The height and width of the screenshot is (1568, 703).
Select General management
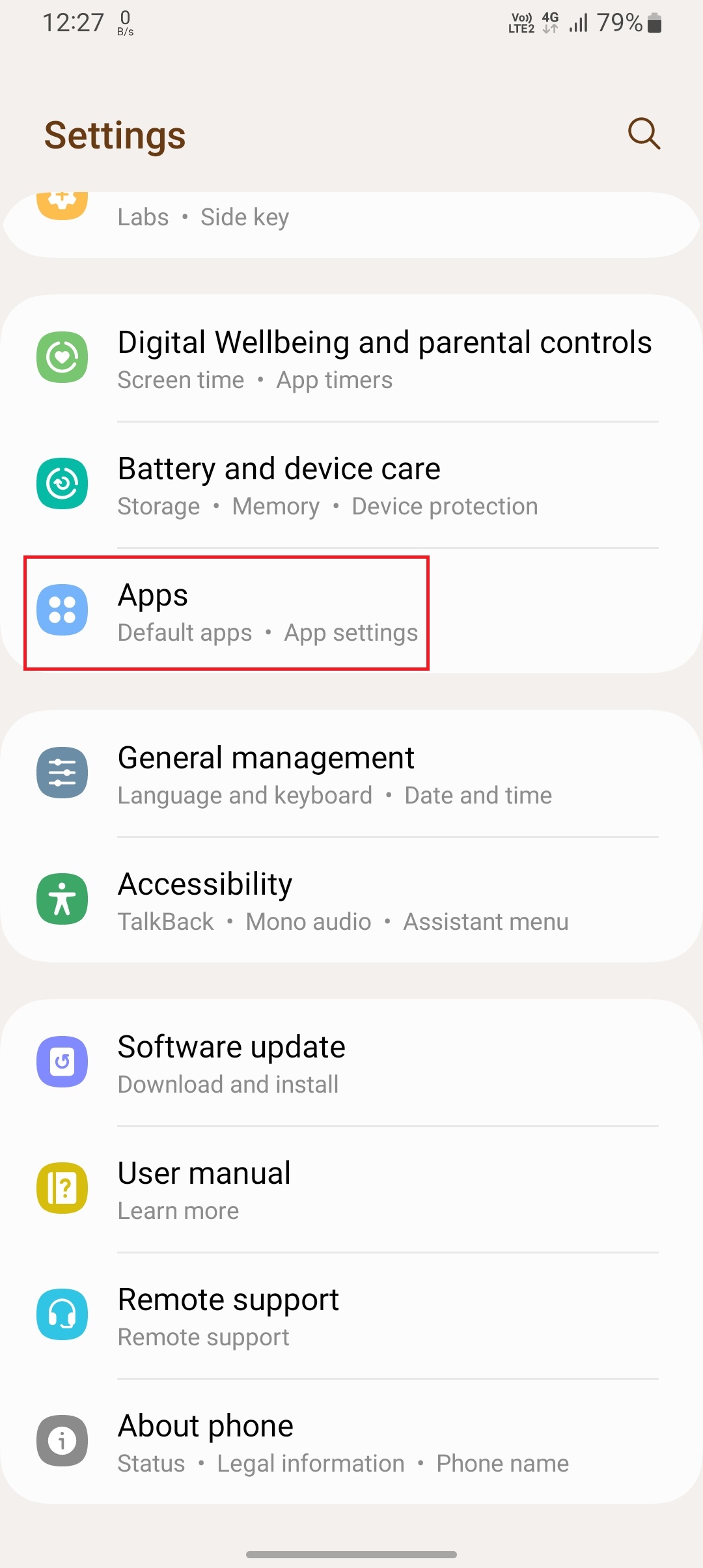(351, 774)
